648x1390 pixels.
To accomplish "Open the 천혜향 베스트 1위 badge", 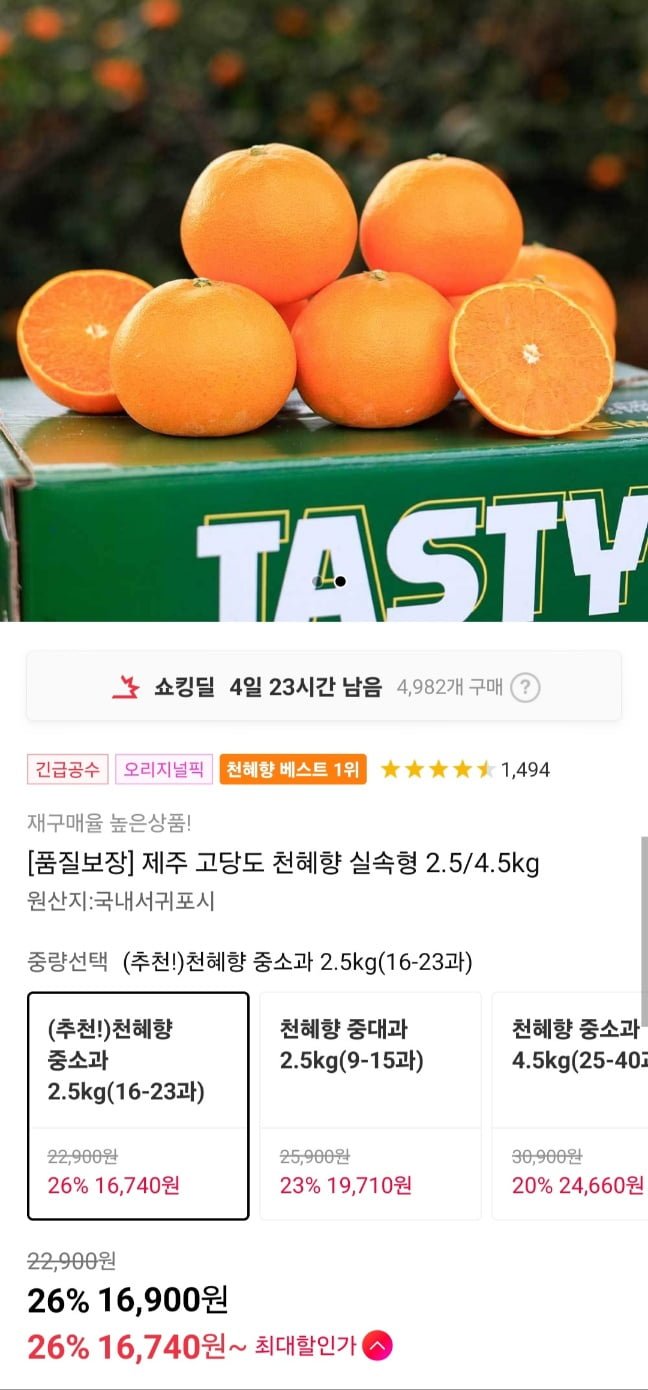I will [292, 769].
